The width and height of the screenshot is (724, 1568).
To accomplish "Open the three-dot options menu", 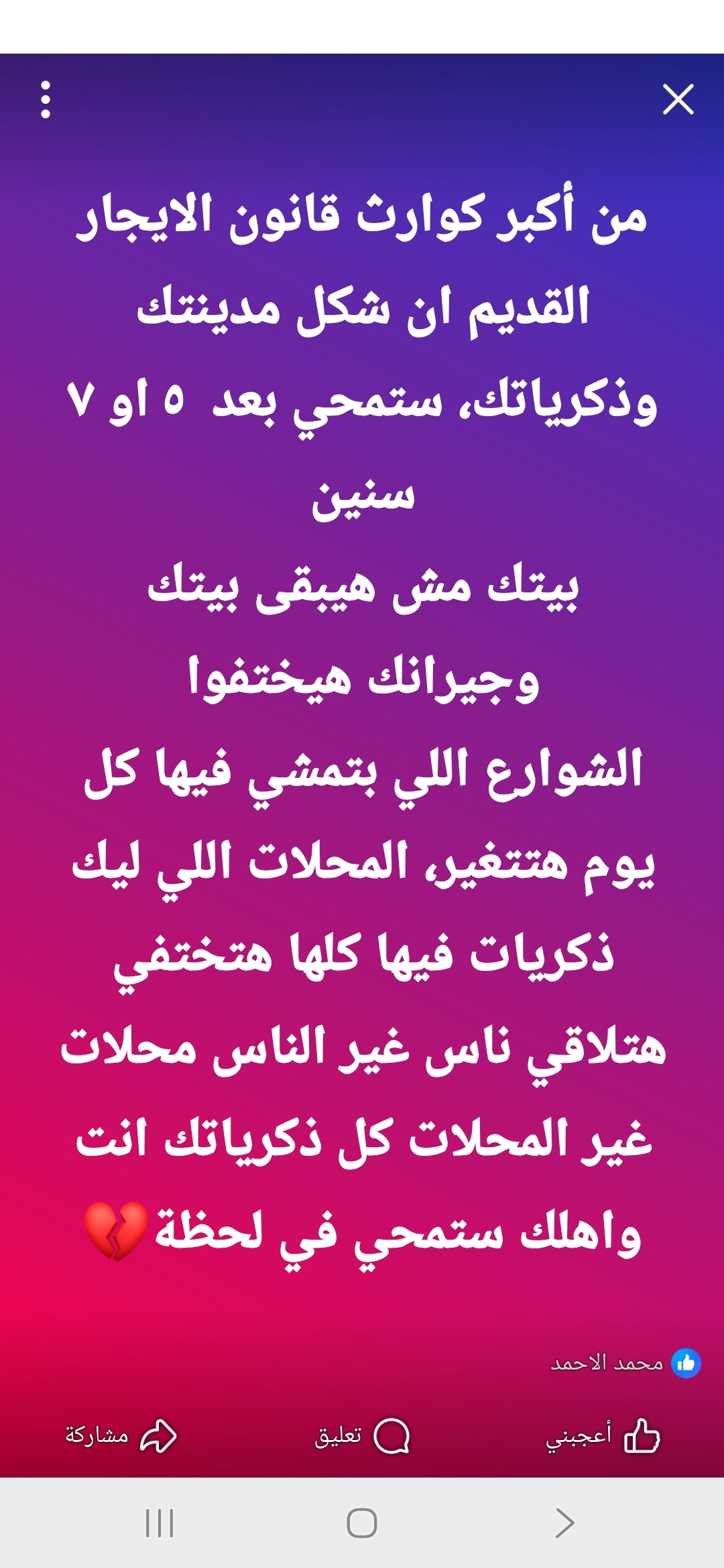I will point(46,100).
